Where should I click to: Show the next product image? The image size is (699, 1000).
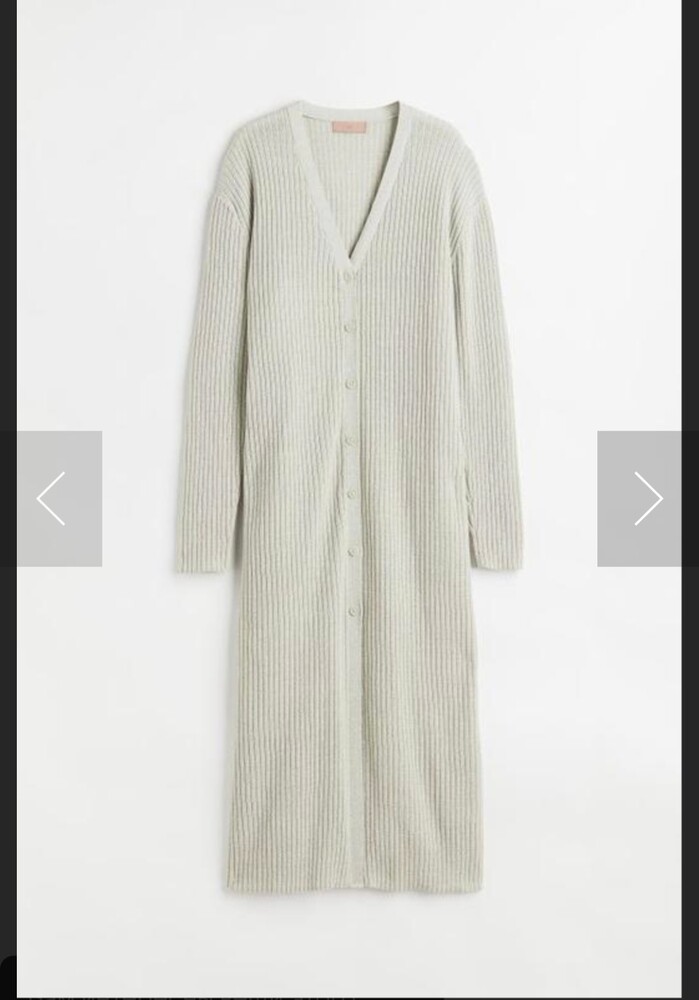pos(647,498)
